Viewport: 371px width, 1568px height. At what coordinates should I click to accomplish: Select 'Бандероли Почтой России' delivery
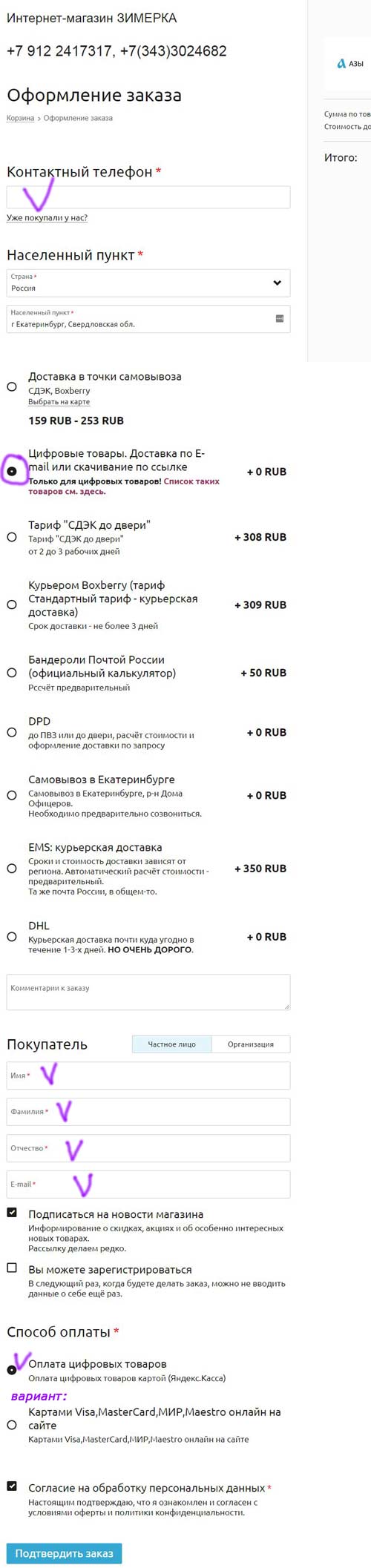12,673
